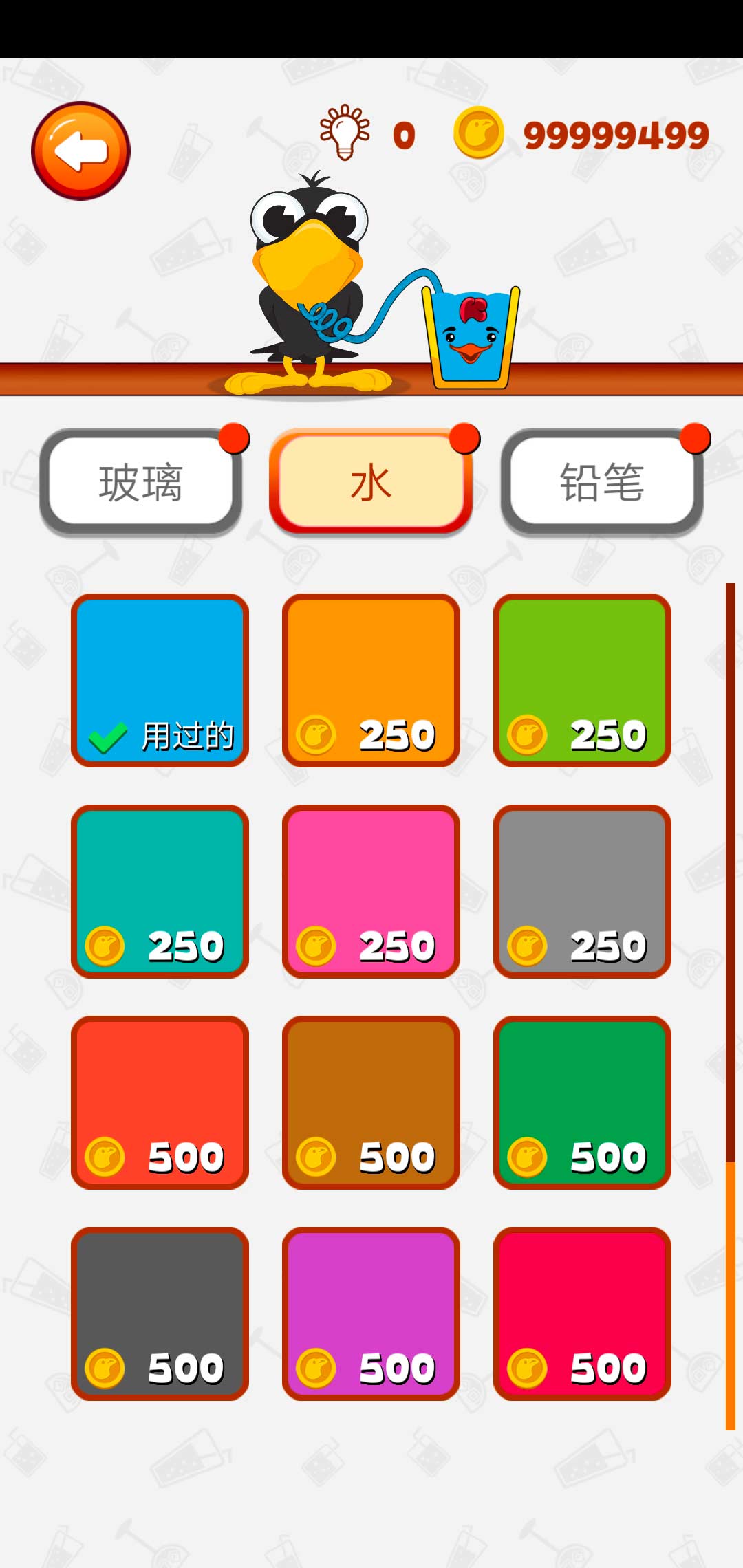The width and height of the screenshot is (743, 1568).
Task: Choose the brown water color
Action: point(371,1102)
